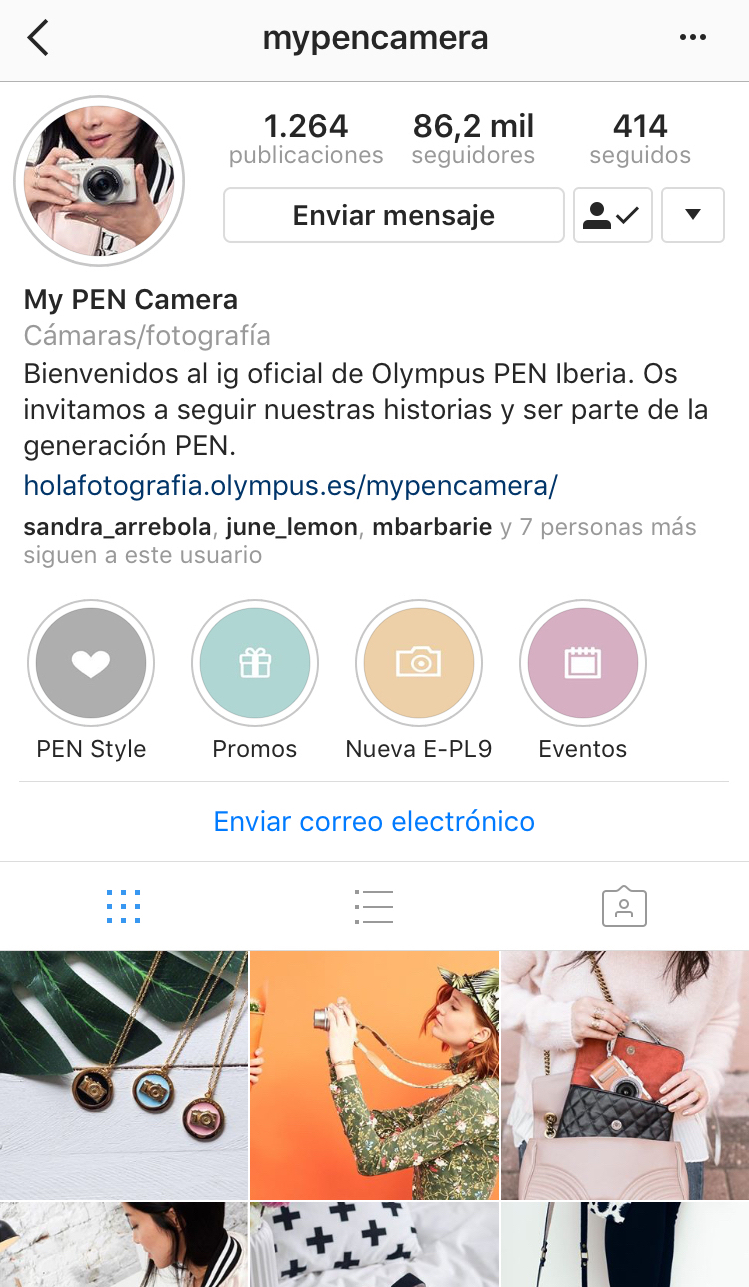Open the holafotografia.olympus.es link
The height and width of the screenshot is (1287, 749).
pos(290,486)
